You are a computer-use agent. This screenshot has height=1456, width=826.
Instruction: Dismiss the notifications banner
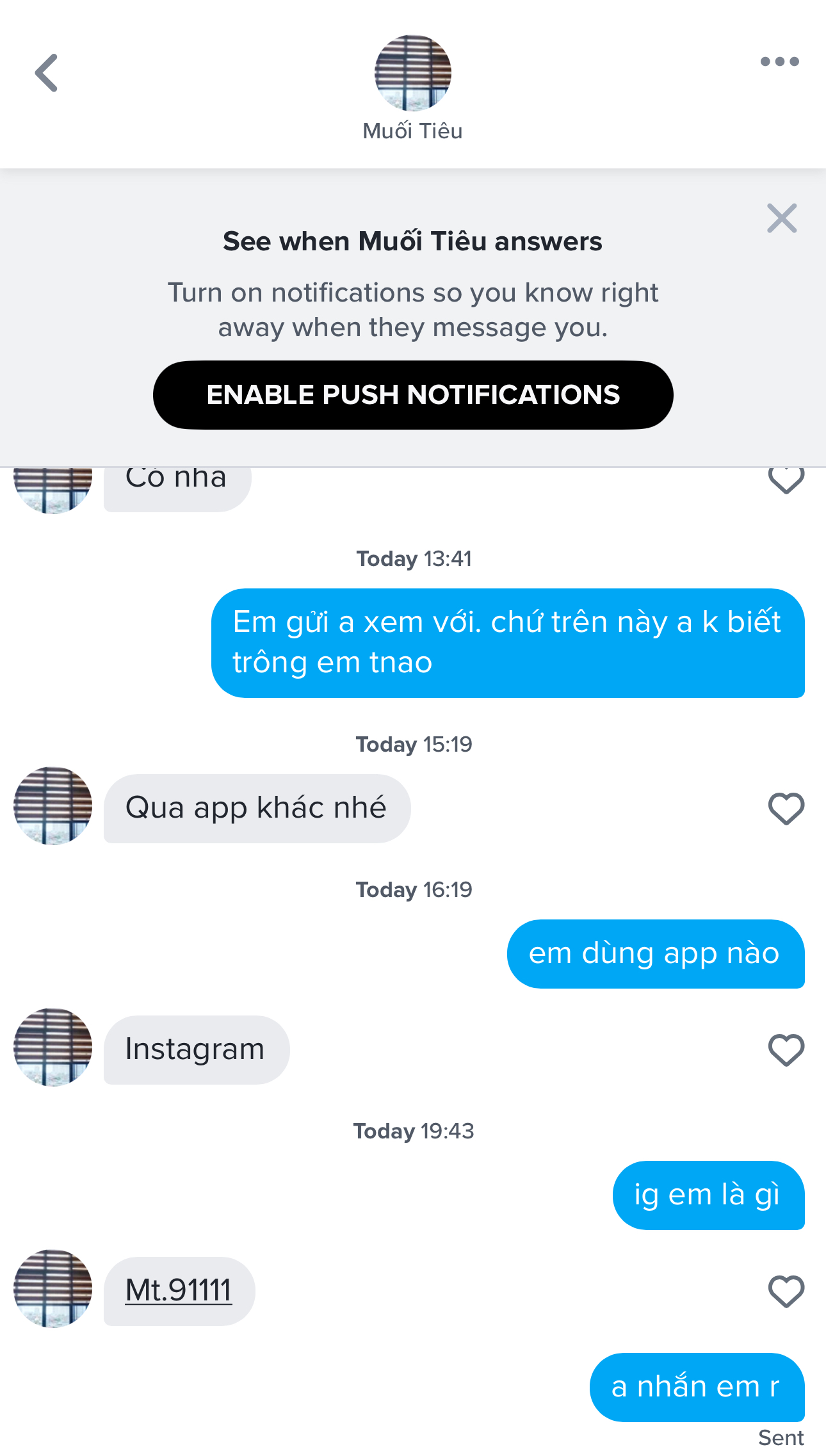[782, 219]
